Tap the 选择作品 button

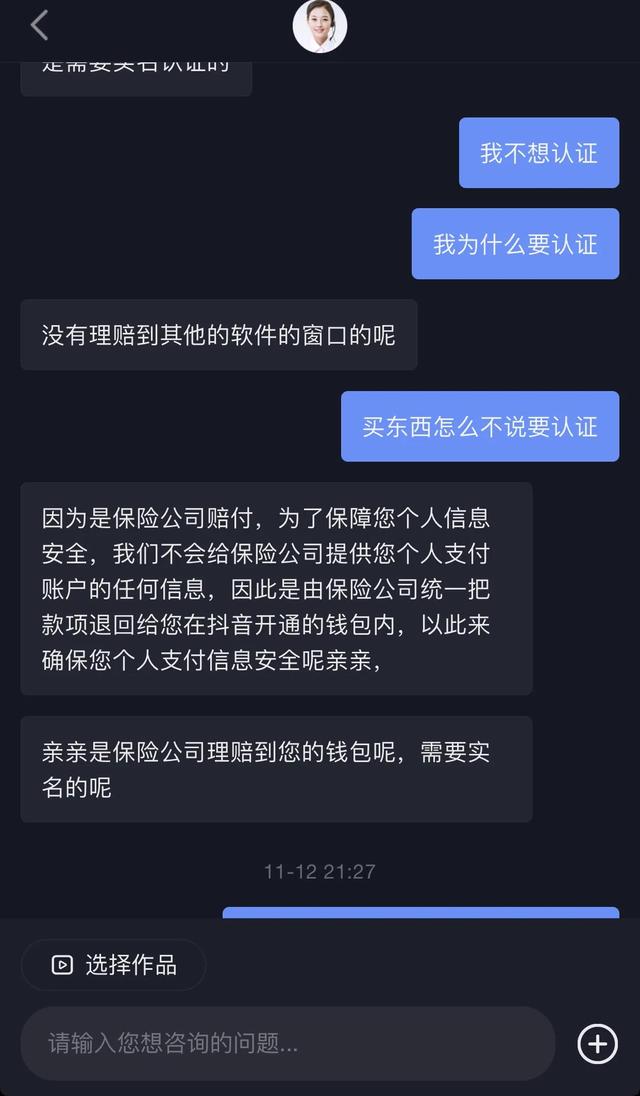pos(113,964)
